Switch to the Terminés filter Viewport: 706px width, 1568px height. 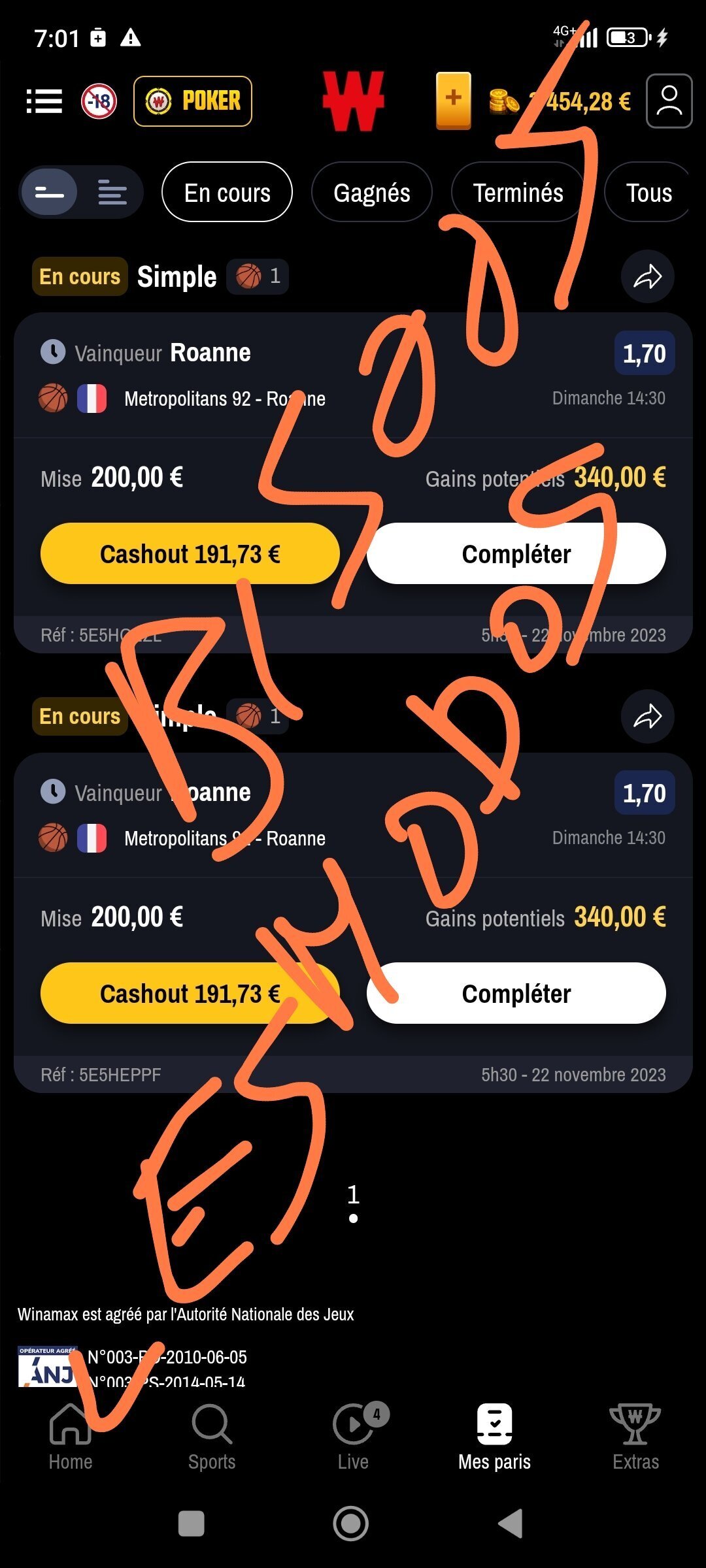pyautogui.click(x=518, y=192)
